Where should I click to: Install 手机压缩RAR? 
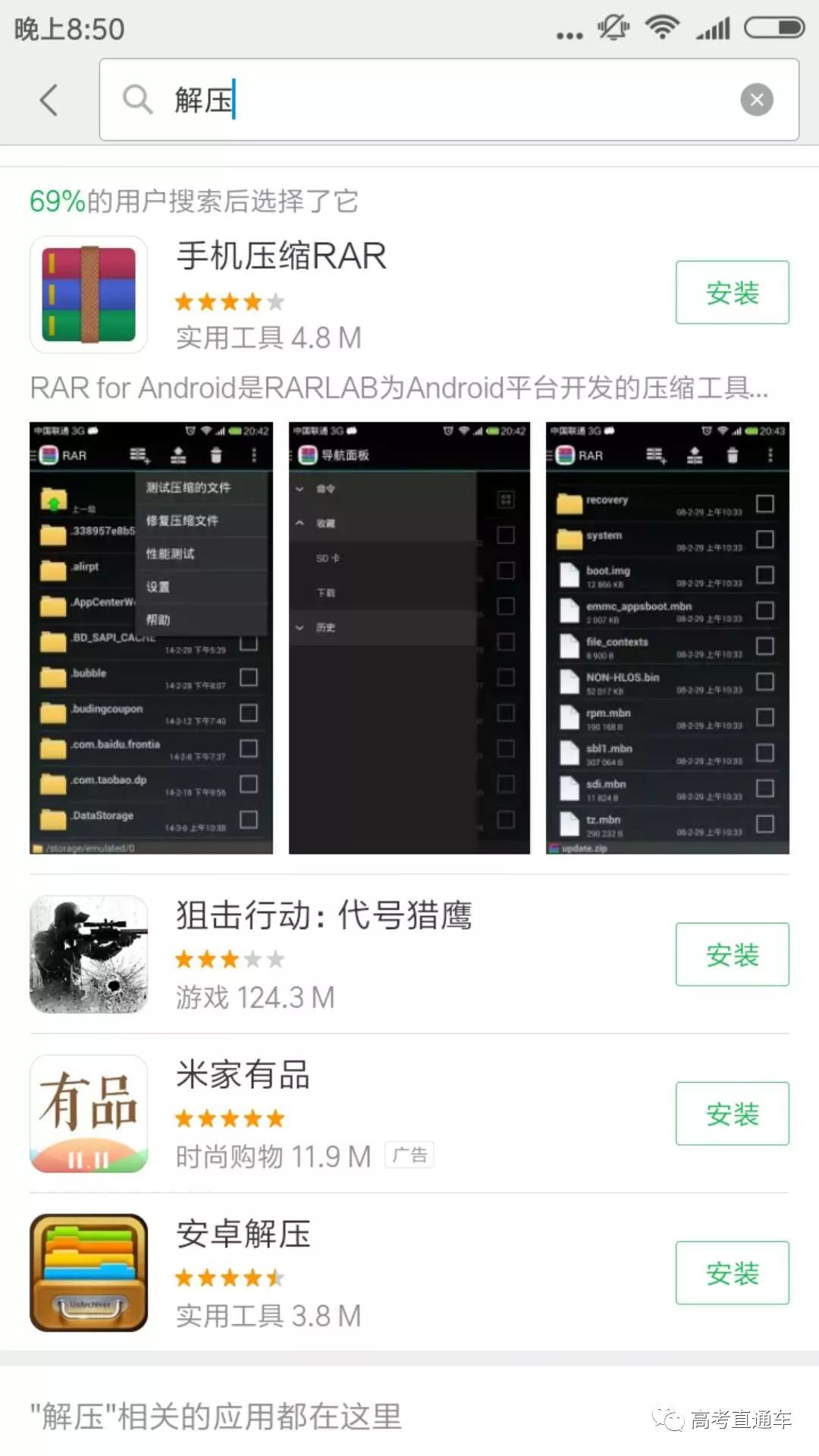(x=732, y=293)
